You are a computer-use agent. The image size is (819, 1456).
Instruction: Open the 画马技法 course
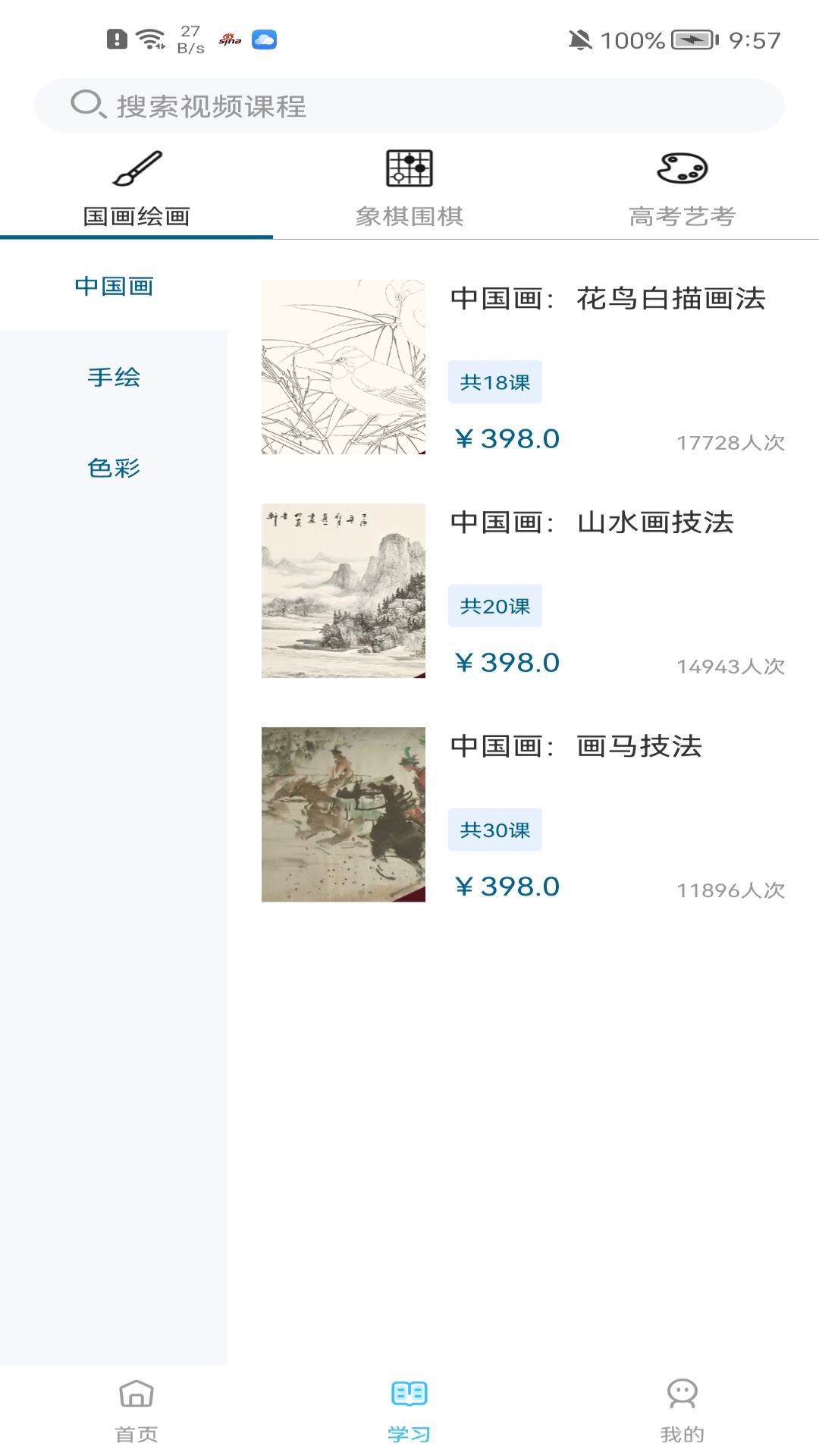pos(523,814)
